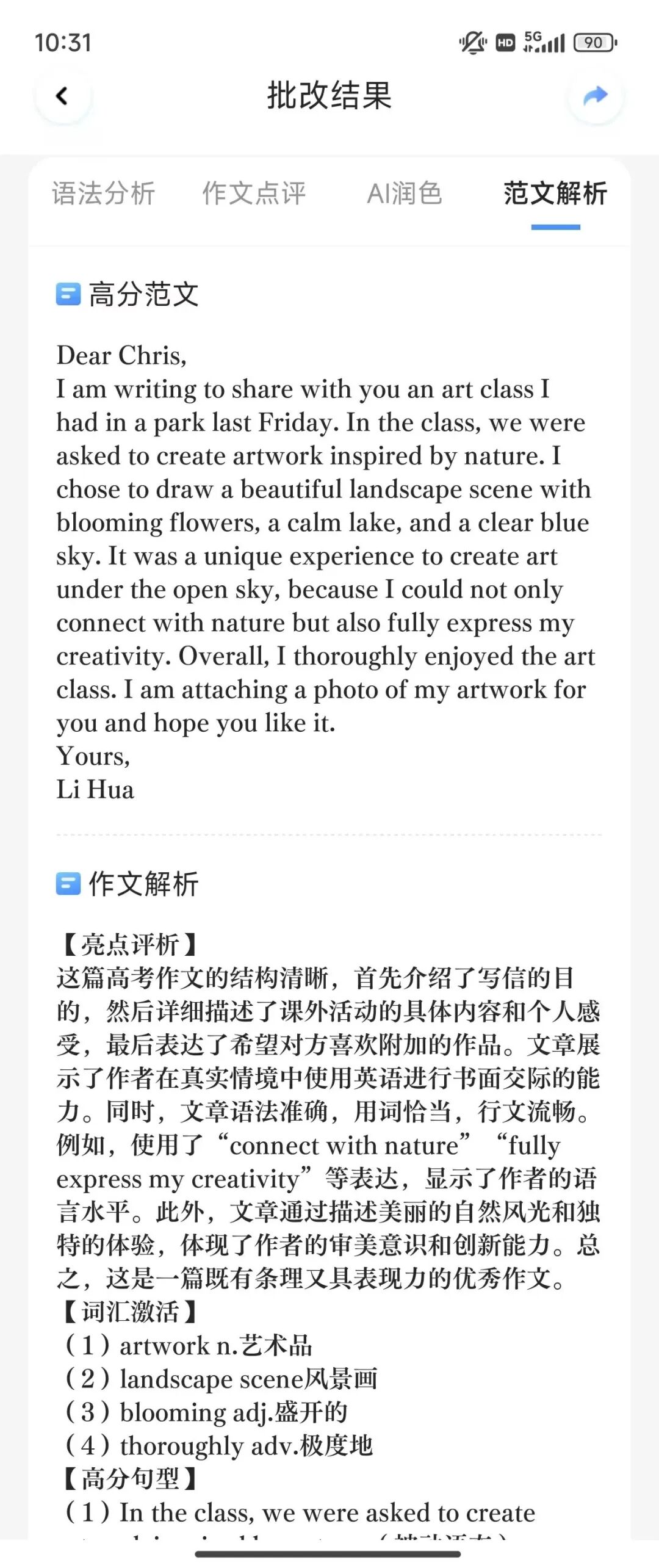This screenshot has height=1568, width=659.
Task: Go back from the 批改结果 page
Action: tap(63, 96)
